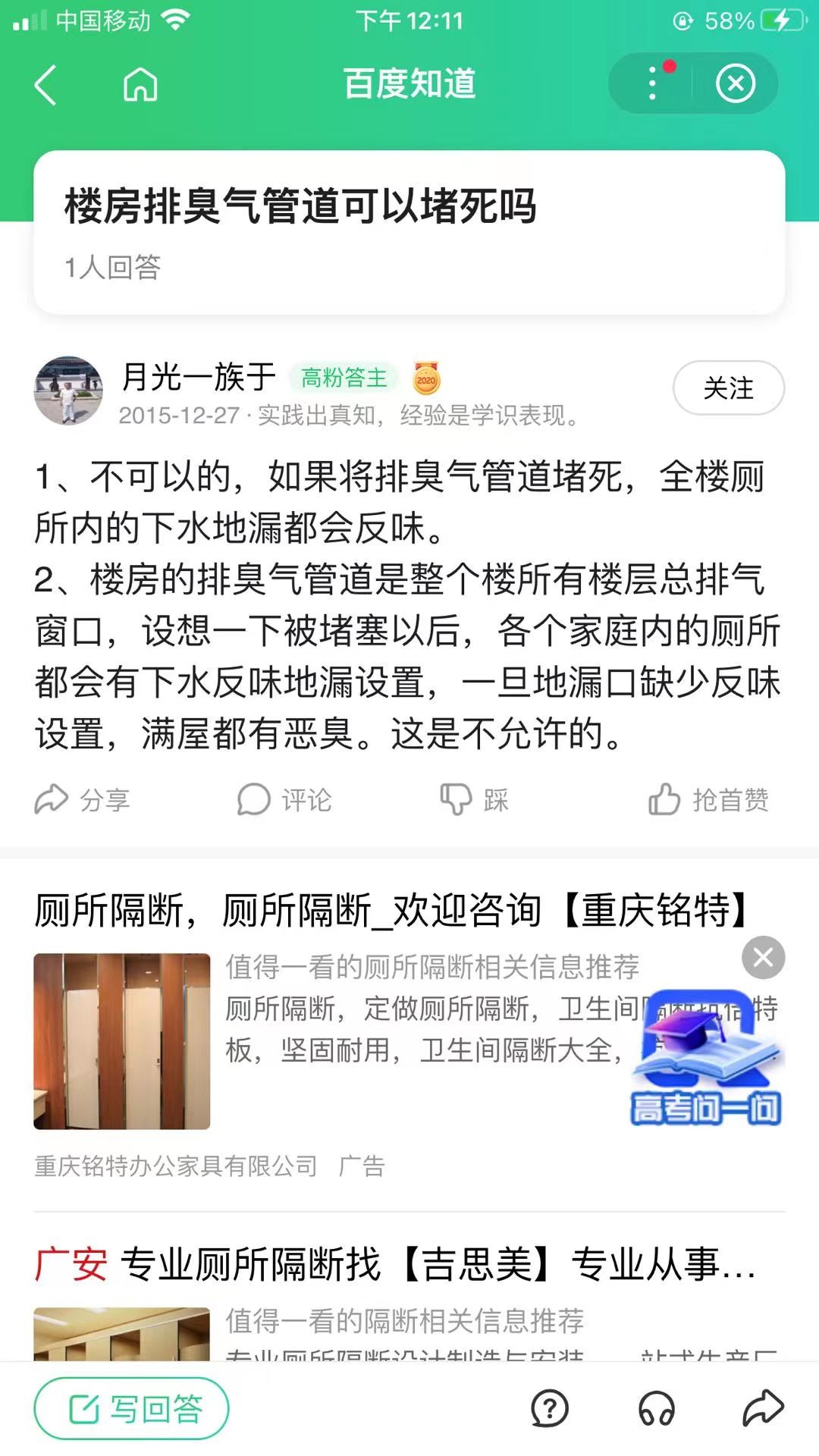Open the three-dot more menu
The width and height of the screenshot is (819, 1456).
(653, 83)
